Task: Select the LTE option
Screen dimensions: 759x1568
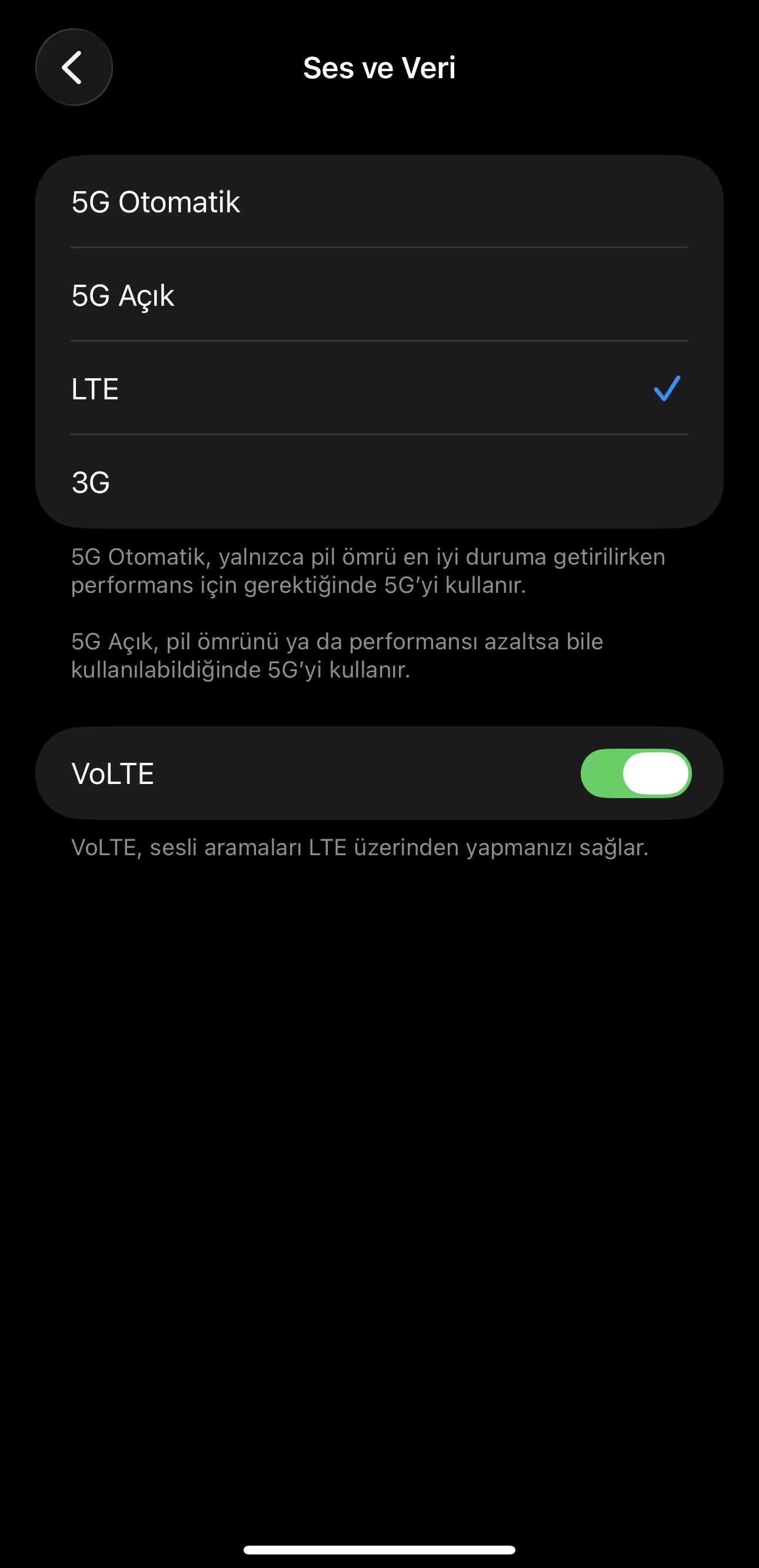Action: 379,389
